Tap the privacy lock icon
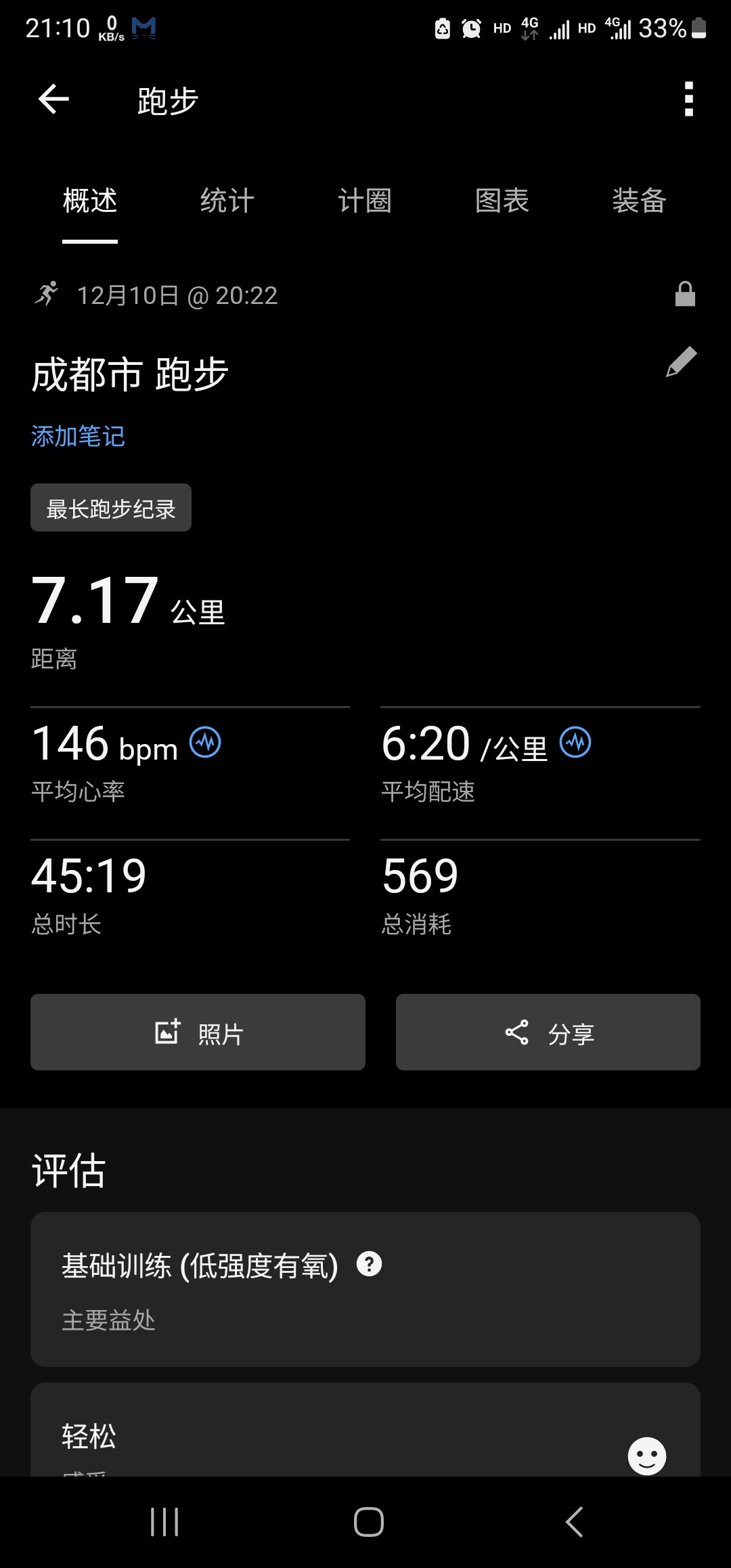The width and height of the screenshot is (731, 1568). (685, 295)
